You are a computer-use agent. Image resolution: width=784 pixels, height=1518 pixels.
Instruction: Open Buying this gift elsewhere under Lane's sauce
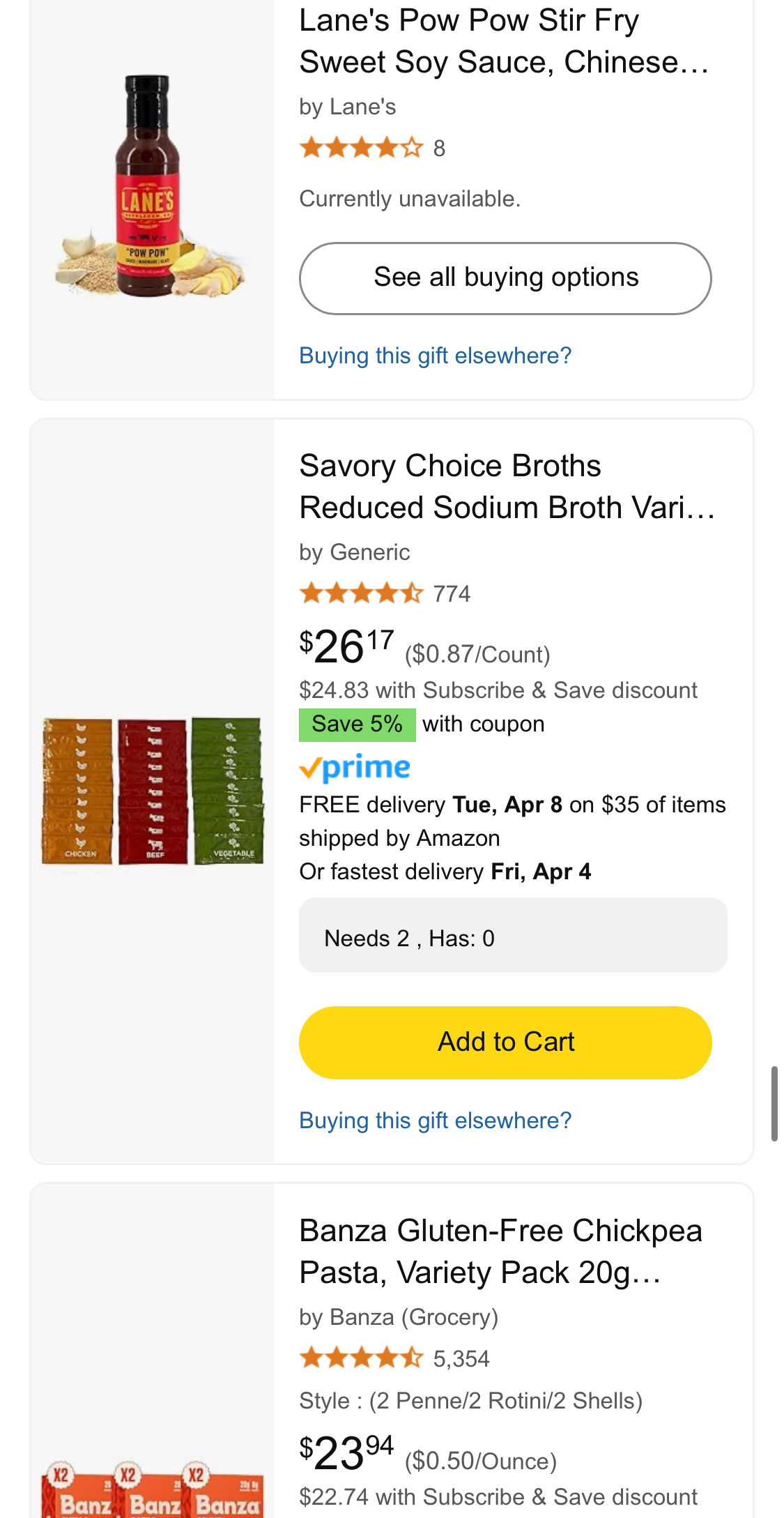point(436,356)
